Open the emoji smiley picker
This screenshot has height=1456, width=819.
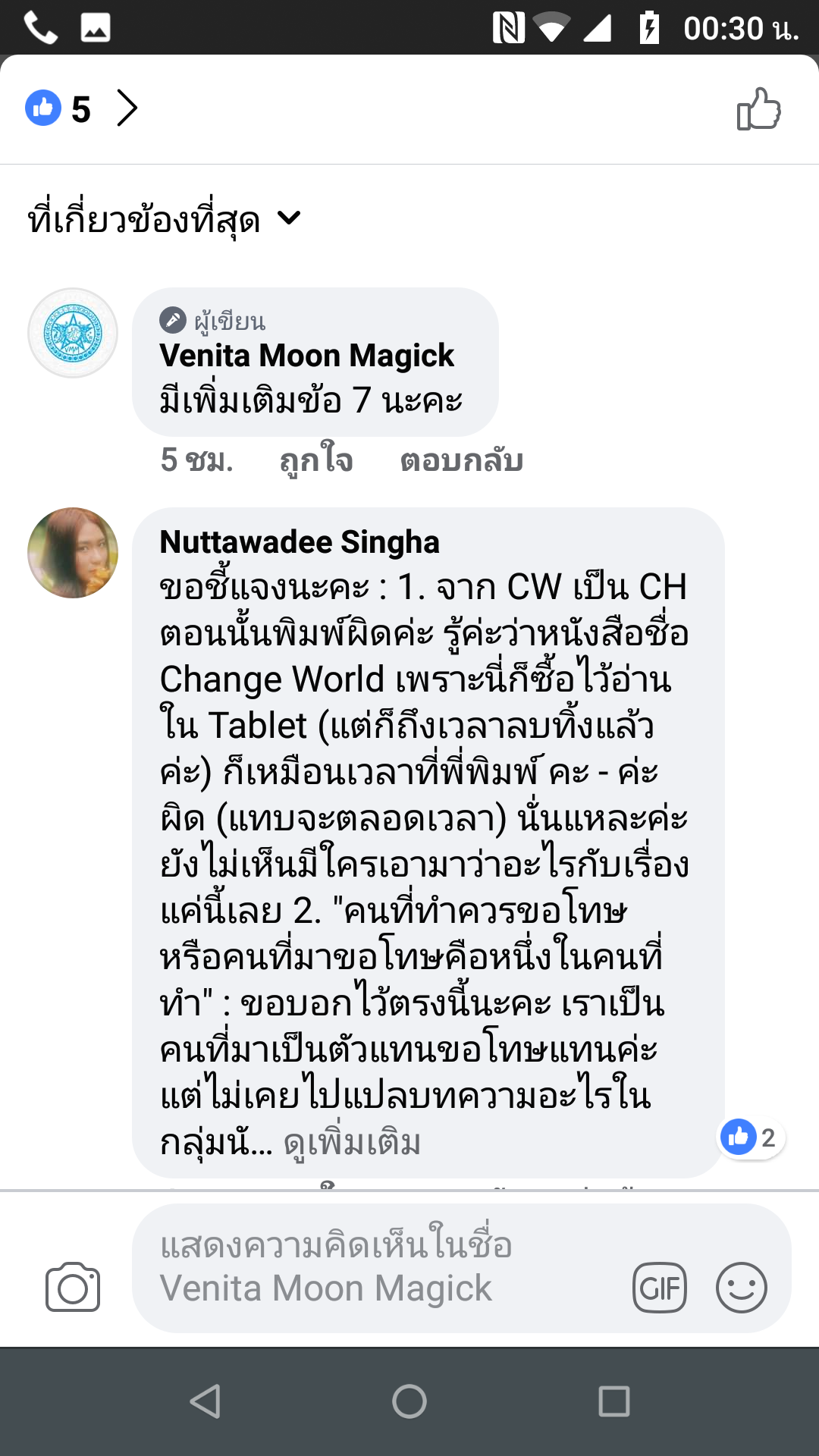[741, 1288]
